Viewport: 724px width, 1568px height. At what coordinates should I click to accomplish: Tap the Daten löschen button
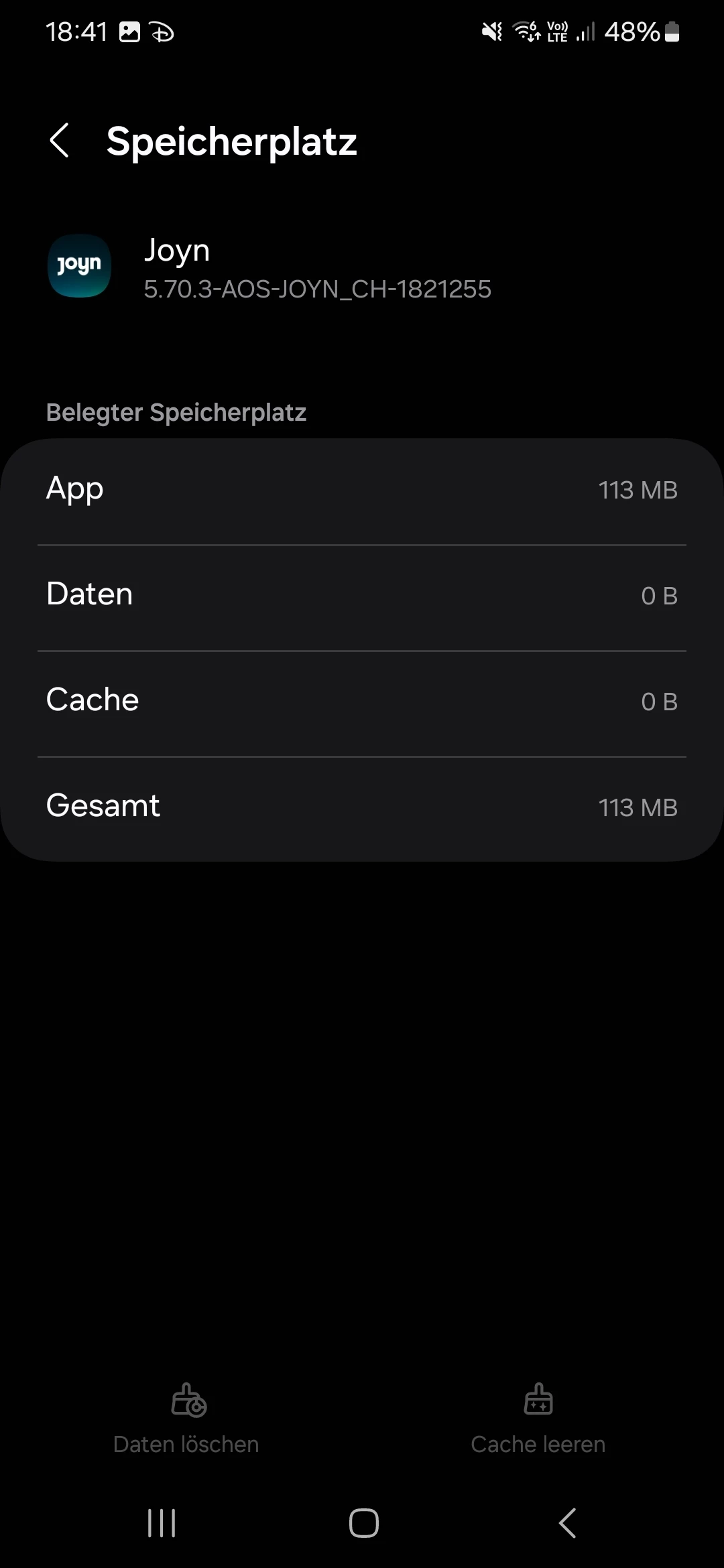pyautogui.click(x=186, y=1419)
